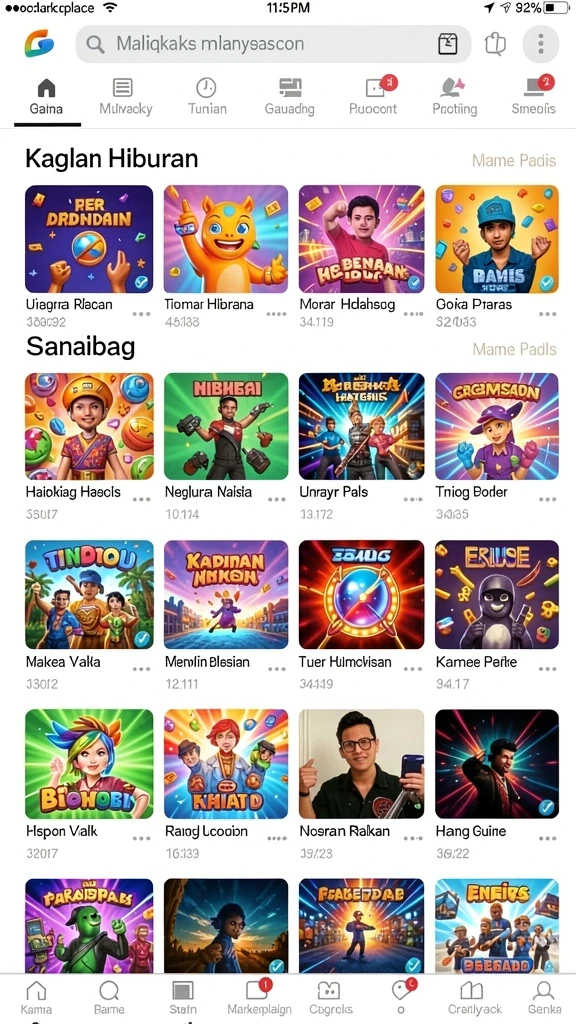Switch to Marrkerplaign in bottom navigation
The image size is (576, 1024).
pos(259,998)
